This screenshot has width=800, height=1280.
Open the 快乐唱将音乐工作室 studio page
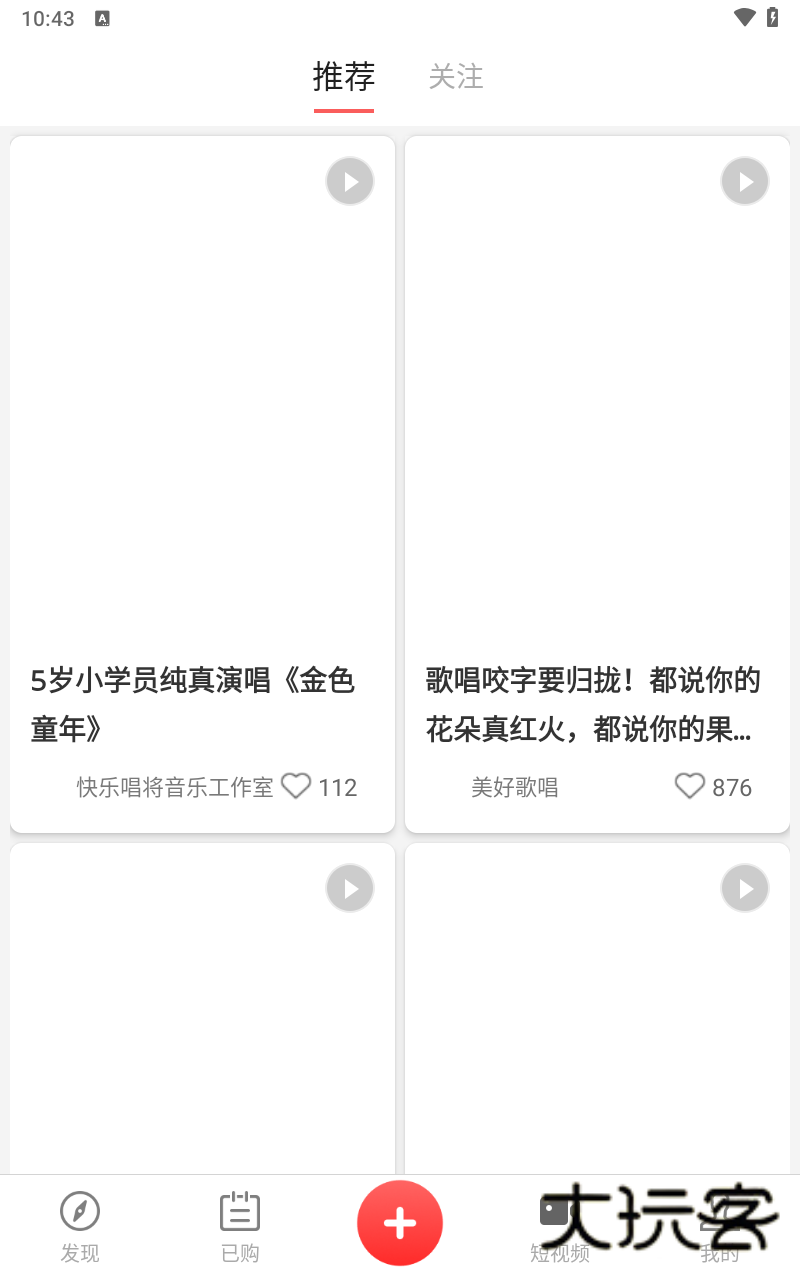(x=173, y=787)
